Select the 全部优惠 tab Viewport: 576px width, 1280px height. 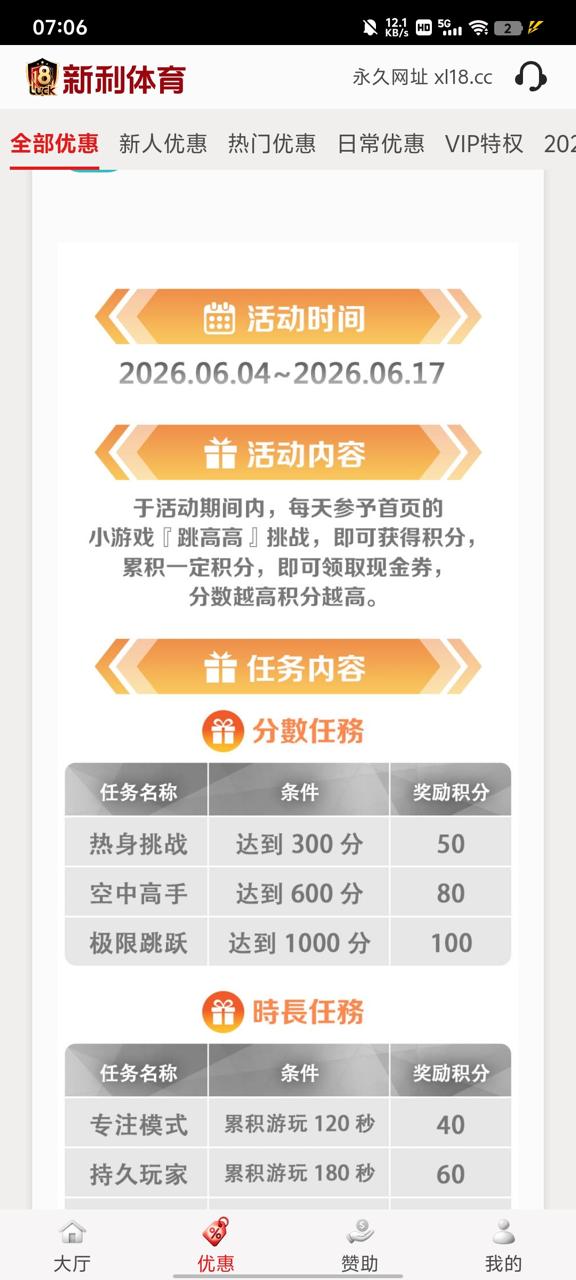tap(55, 143)
